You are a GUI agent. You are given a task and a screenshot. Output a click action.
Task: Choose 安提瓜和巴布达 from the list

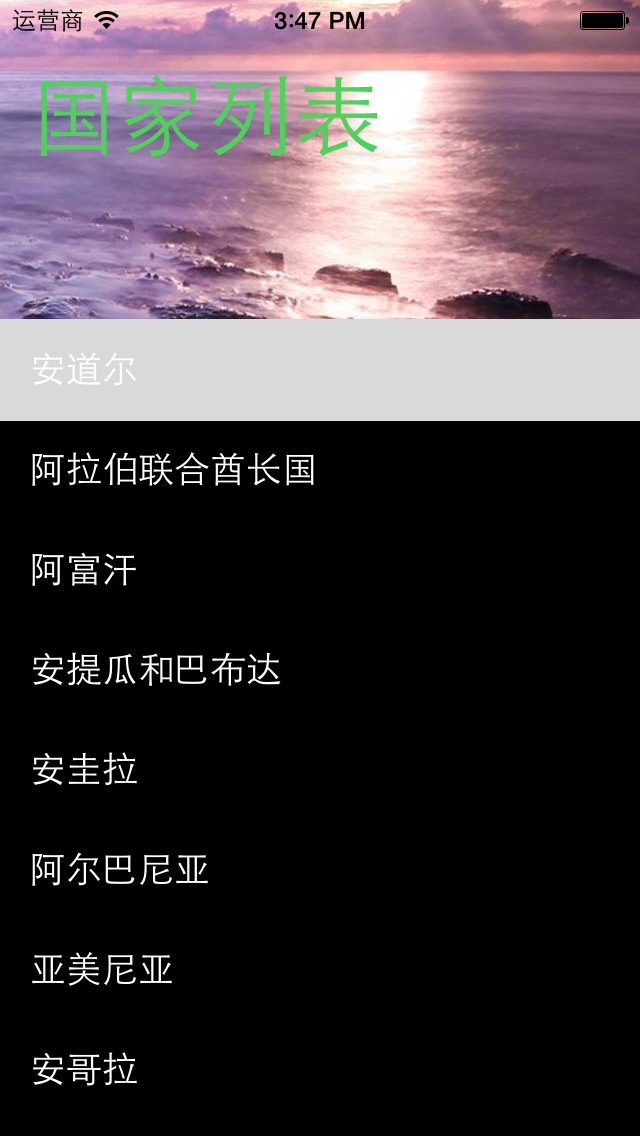point(320,670)
